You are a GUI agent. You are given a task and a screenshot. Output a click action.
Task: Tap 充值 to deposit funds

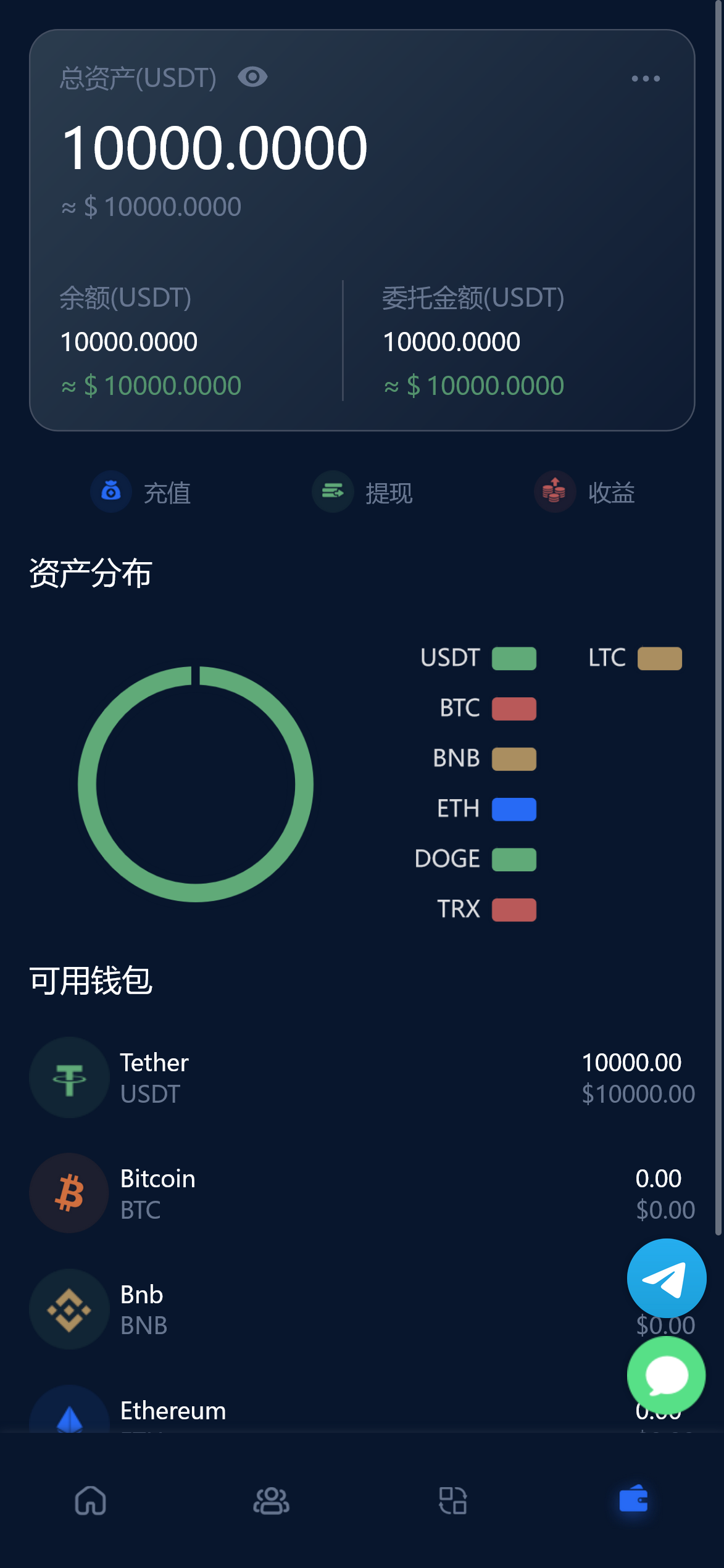pyautogui.click(x=141, y=492)
